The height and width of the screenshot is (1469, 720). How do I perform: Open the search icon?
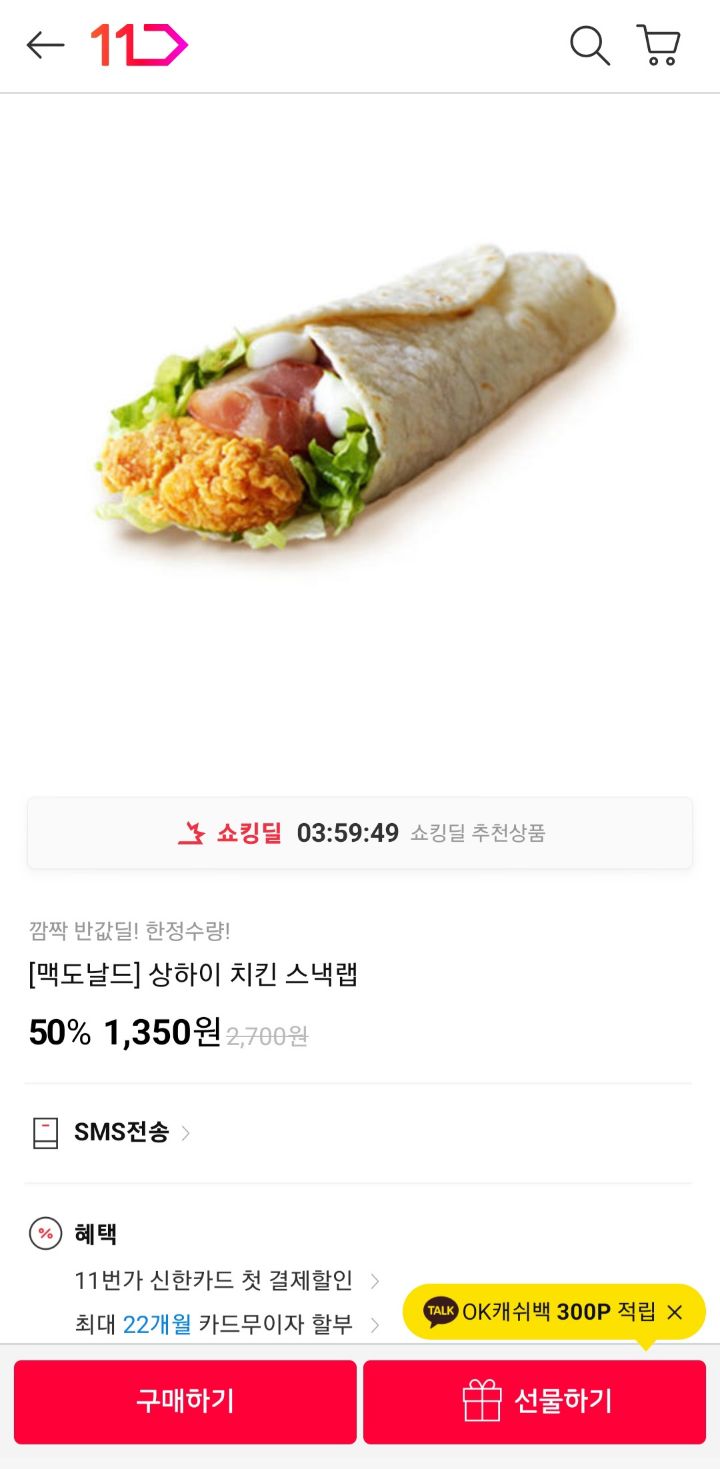[x=589, y=45]
